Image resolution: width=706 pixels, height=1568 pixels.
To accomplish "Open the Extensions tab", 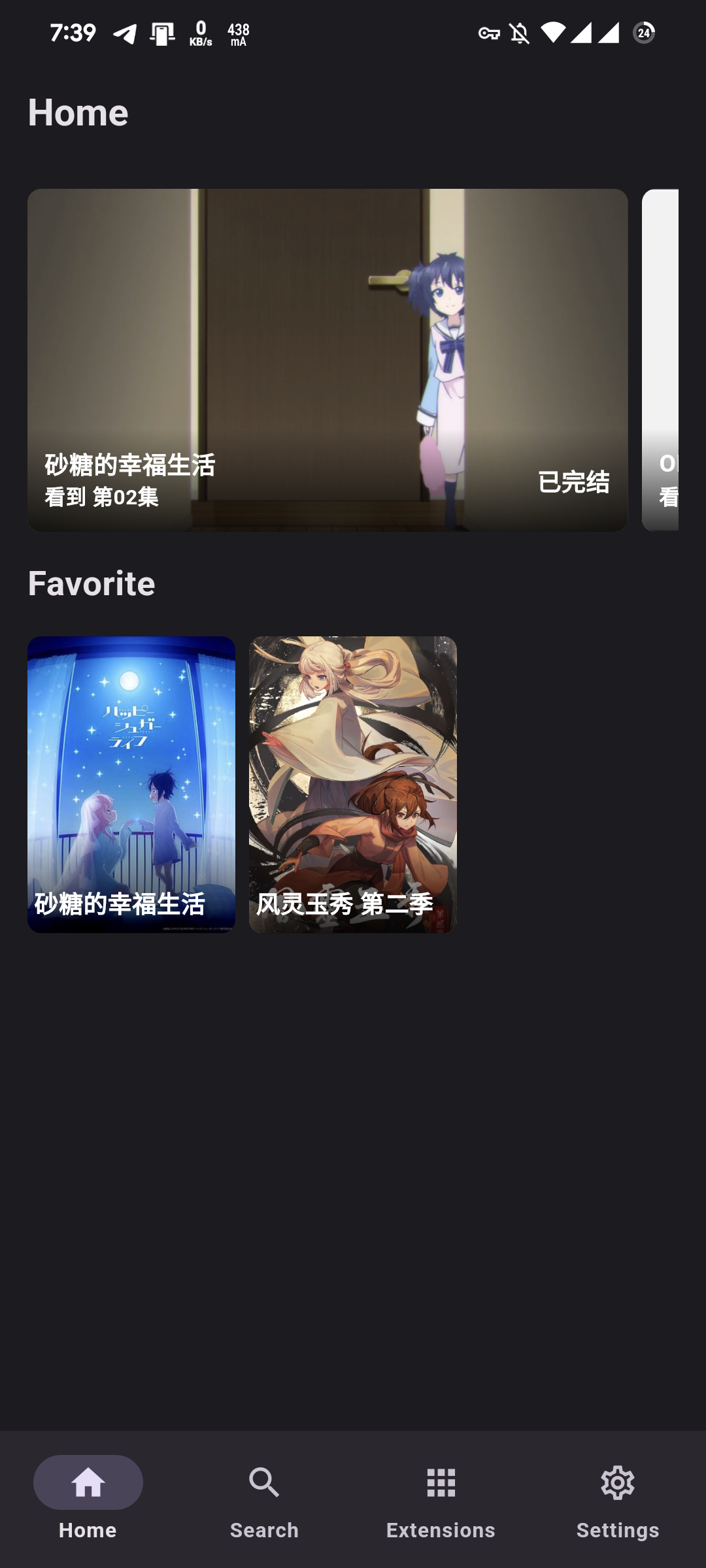I will pos(441,1497).
